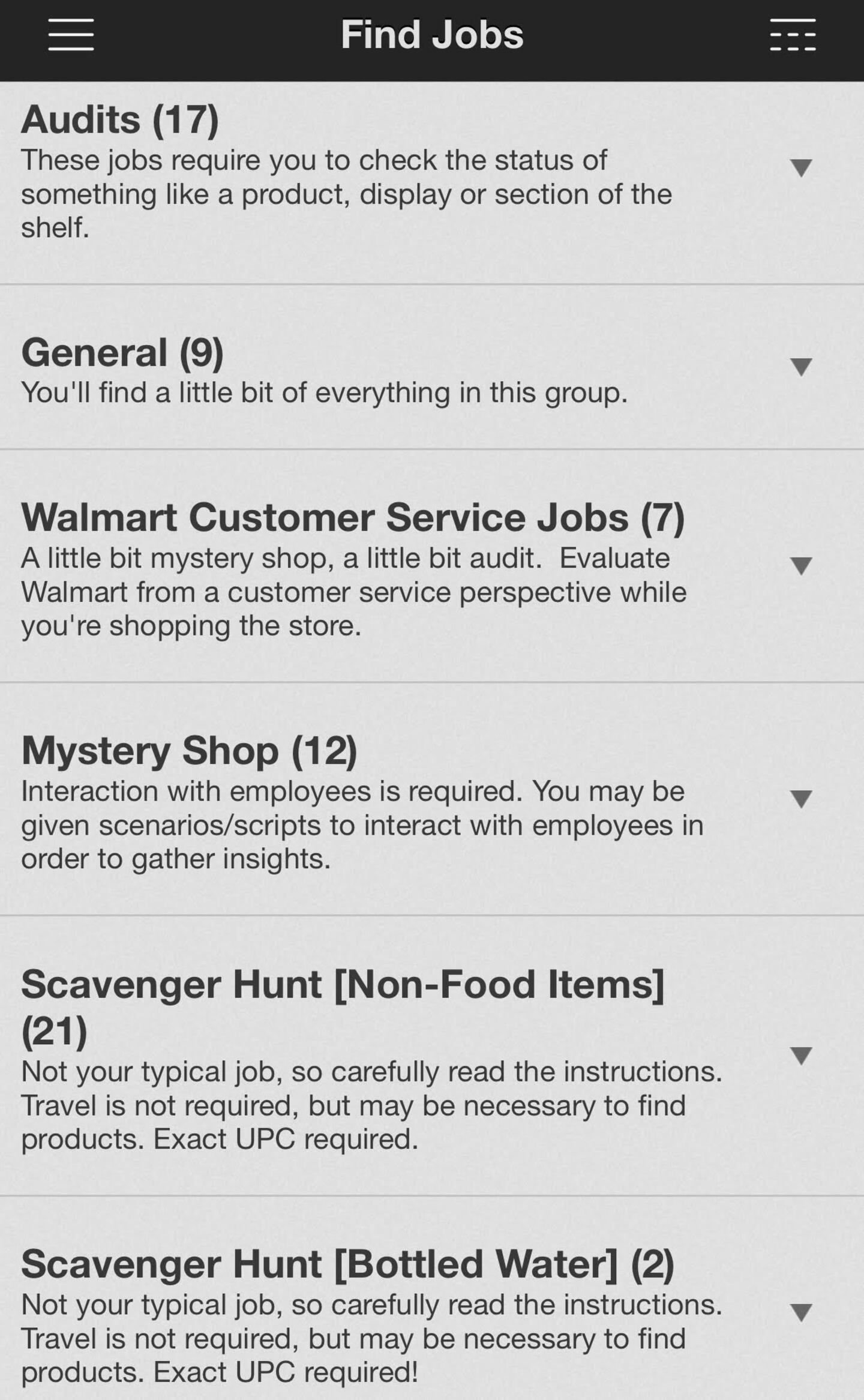The image size is (864, 1400).
Task: Expand the General (9) job group
Action: (801, 366)
